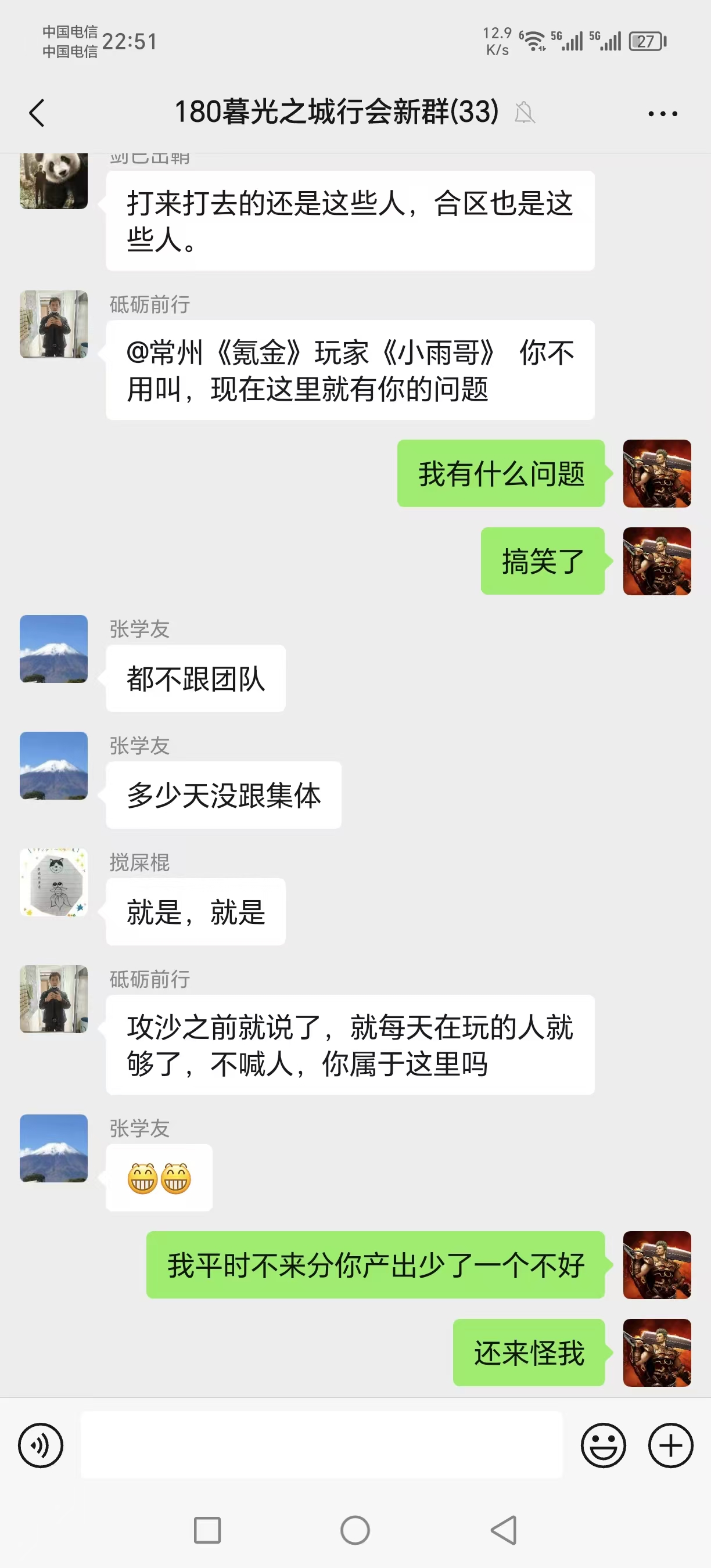Tap the 搞笑了 green bubble
711x1568 pixels.
(x=541, y=561)
